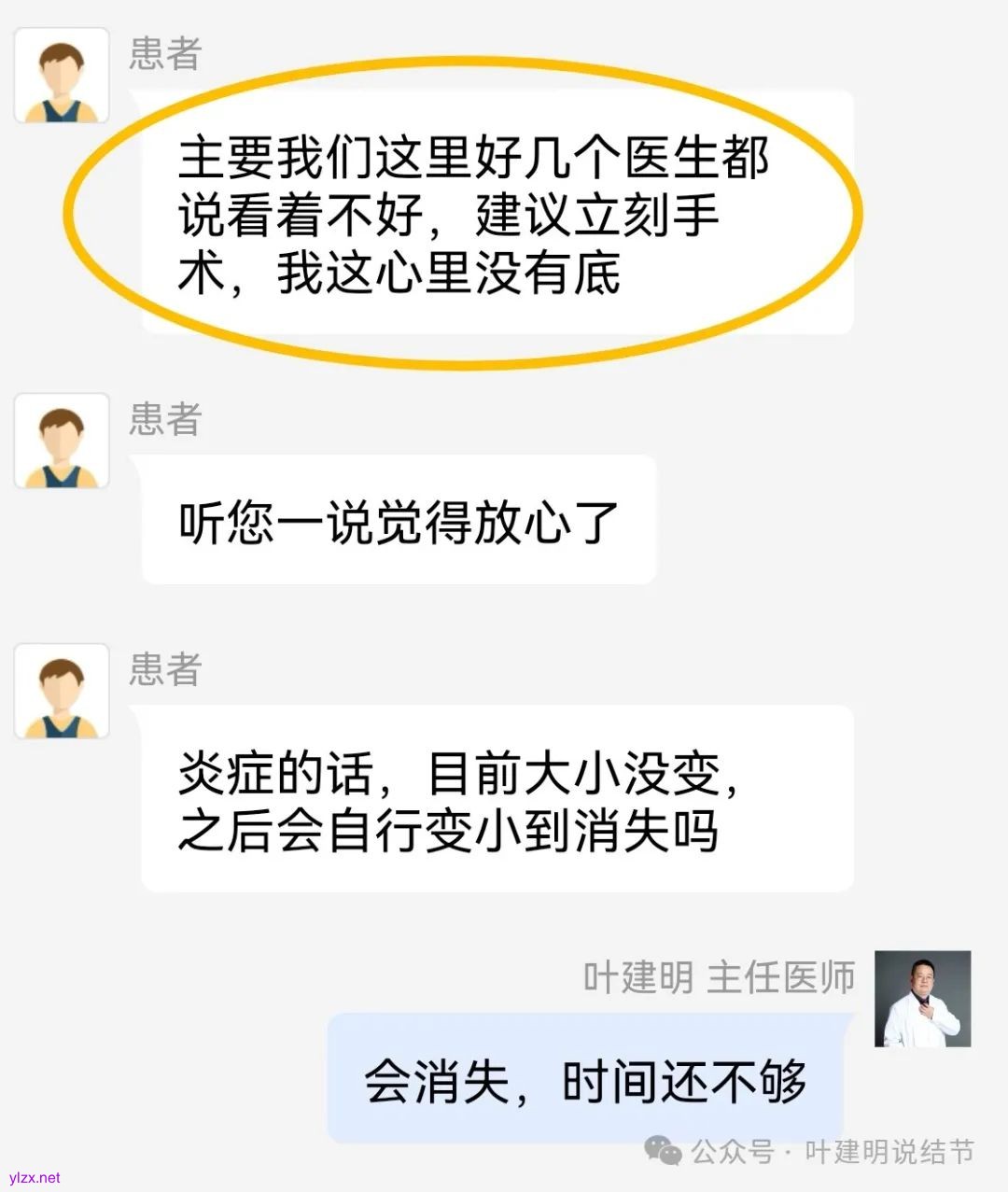
Task: Click the message 听您一说觉得放心了
Action: (401, 520)
